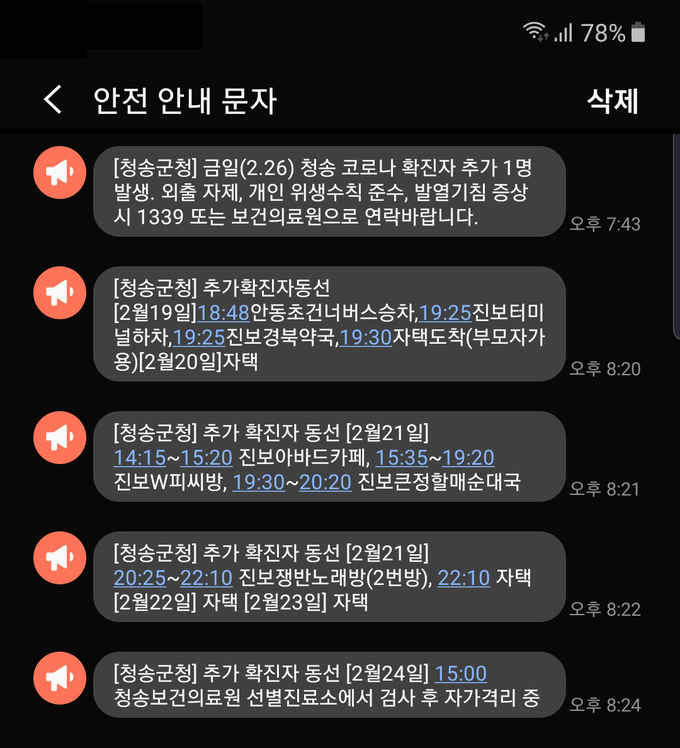
Task: Tap the 삭제 button
Action: click(612, 101)
